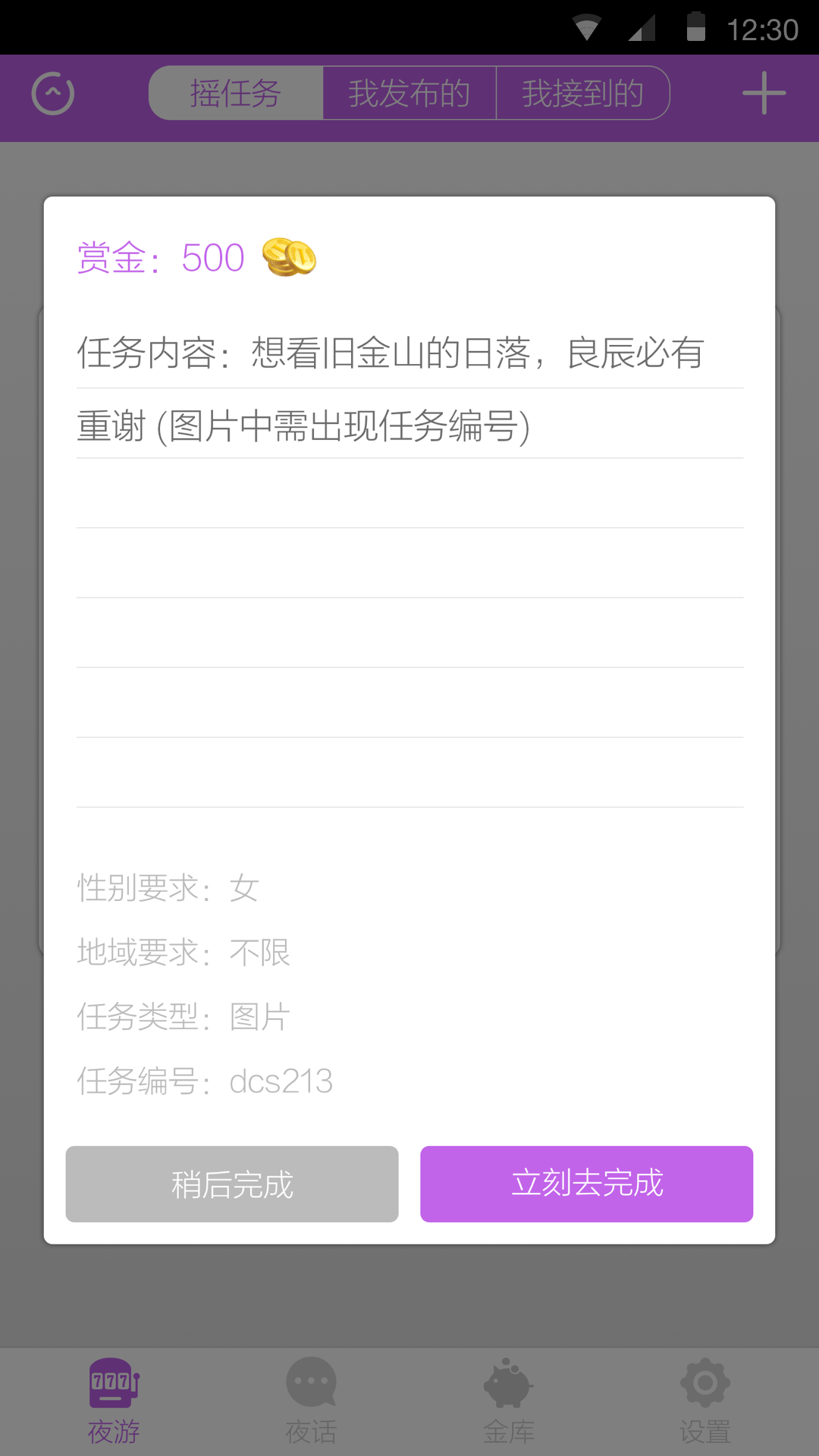This screenshot has height=1456, width=819.
Task: Choose 稍后完成 to finish later
Action: point(232,1184)
